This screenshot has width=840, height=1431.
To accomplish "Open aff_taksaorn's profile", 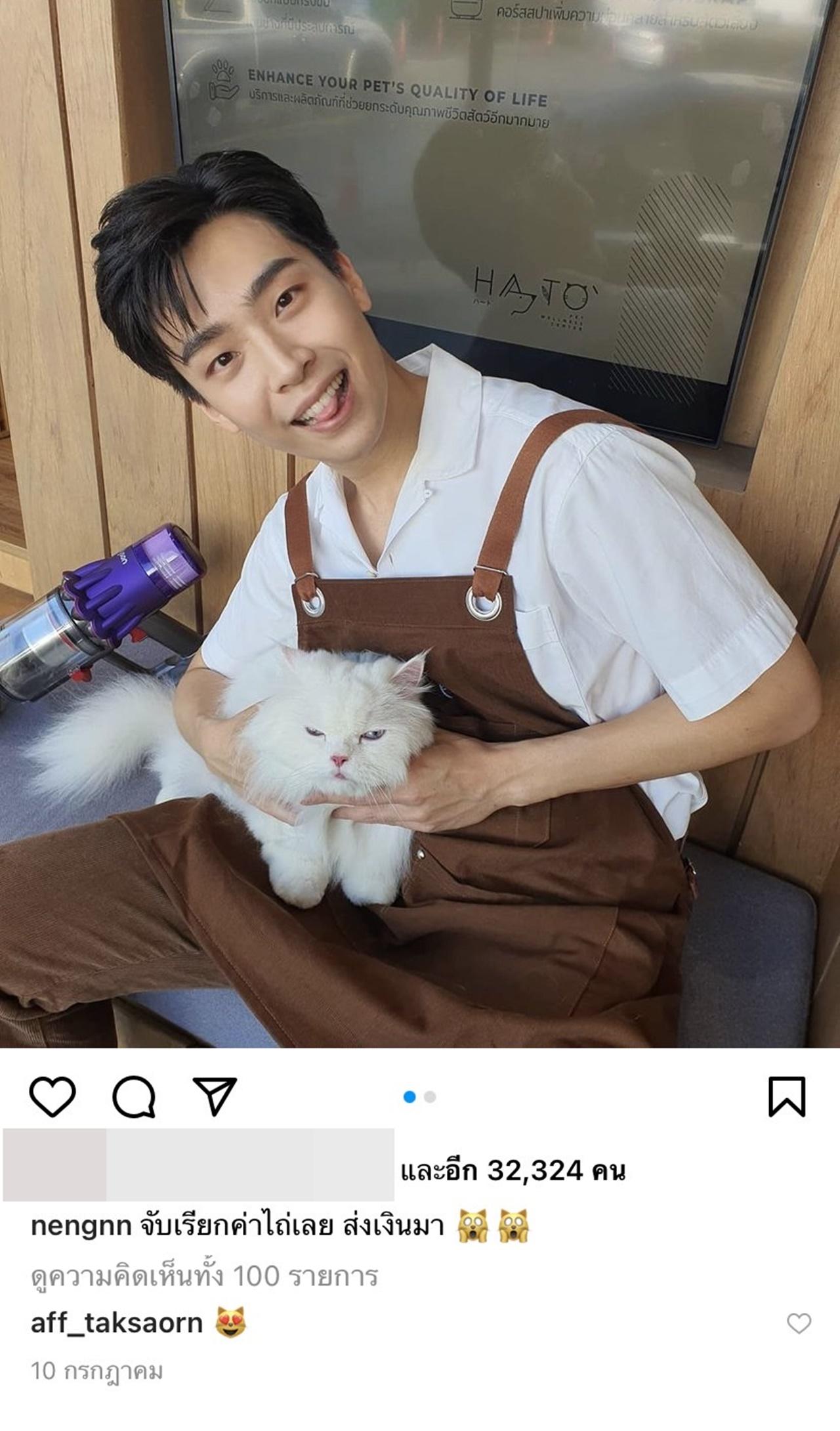I will [117, 1323].
